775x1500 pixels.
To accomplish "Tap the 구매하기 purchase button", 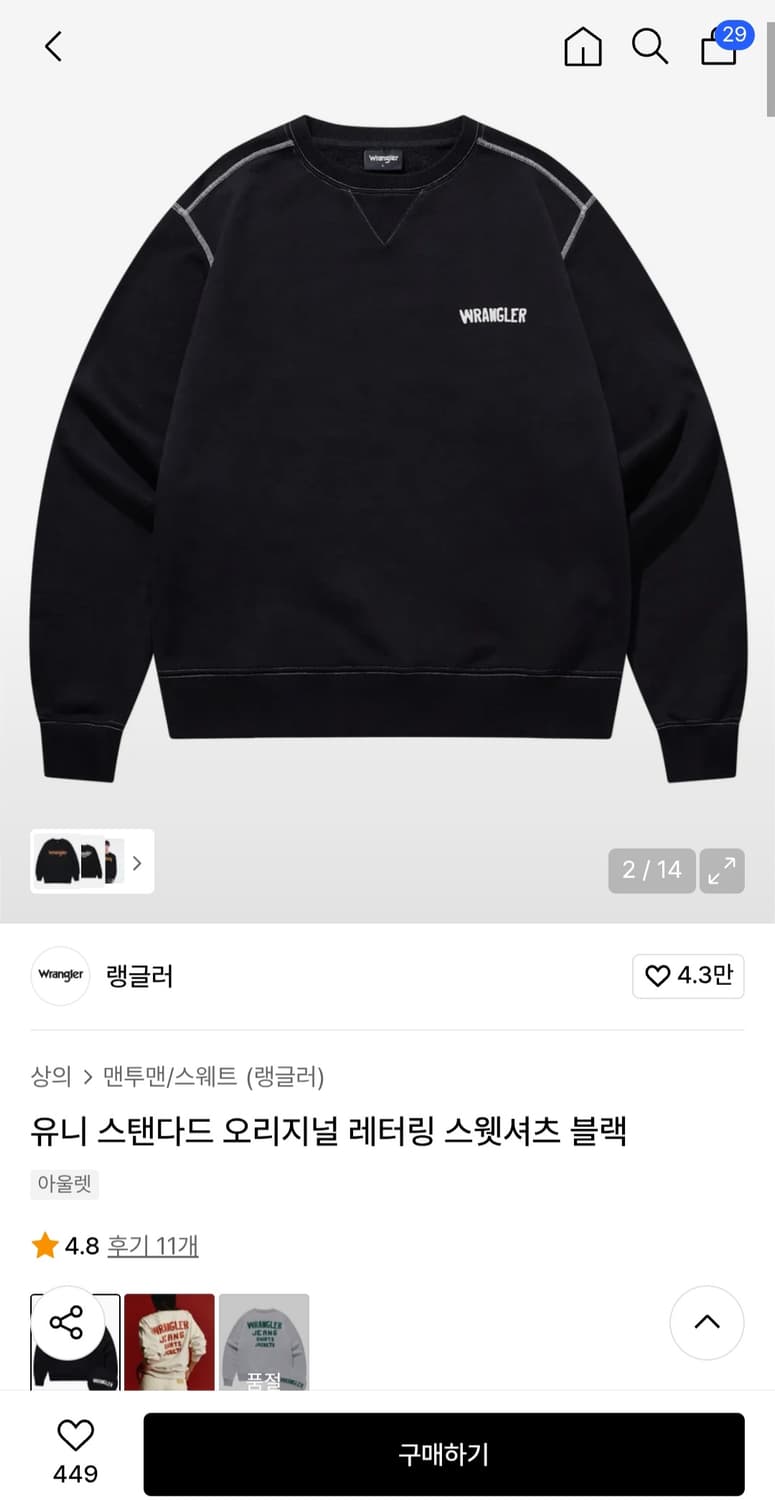I will point(446,1453).
